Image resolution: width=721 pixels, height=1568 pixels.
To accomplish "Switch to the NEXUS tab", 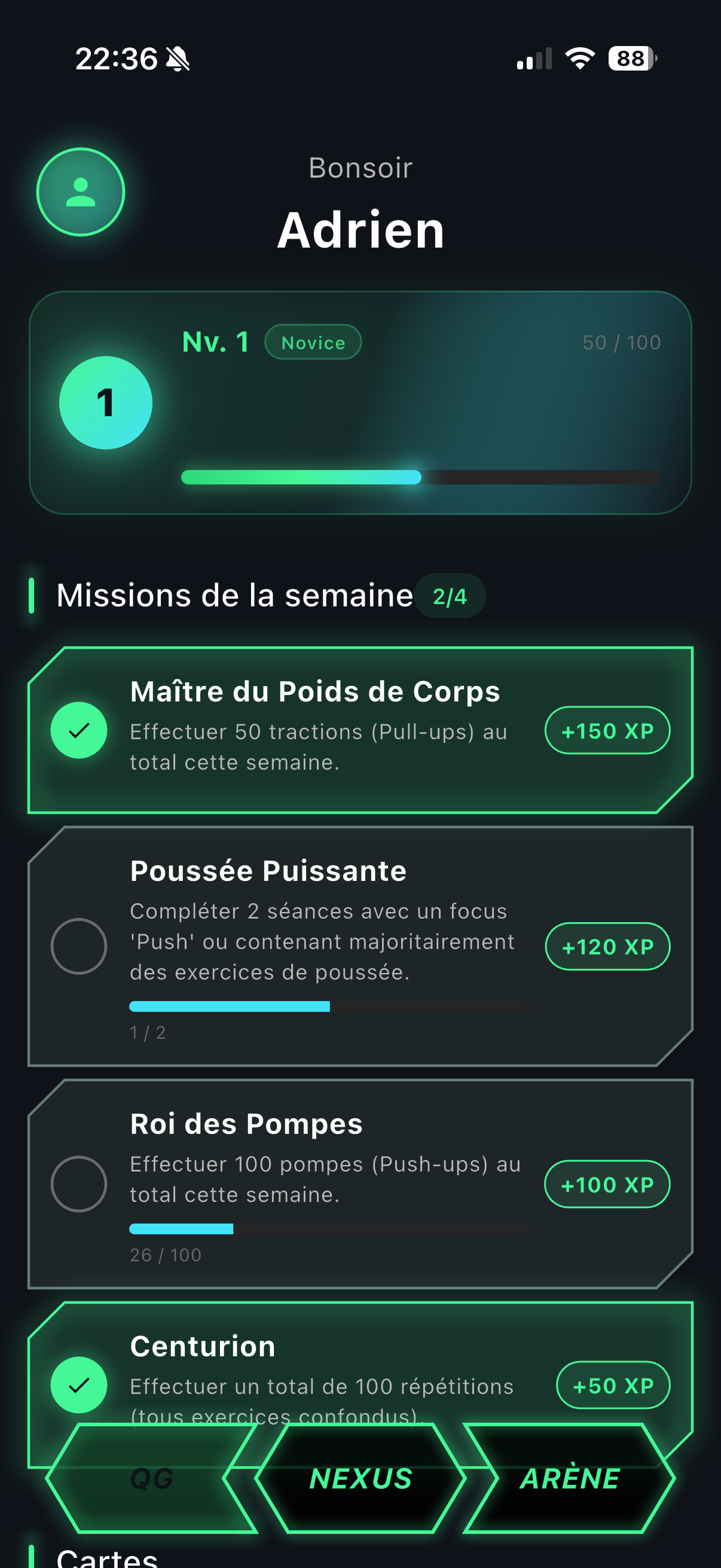I will tap(360, 1478).
